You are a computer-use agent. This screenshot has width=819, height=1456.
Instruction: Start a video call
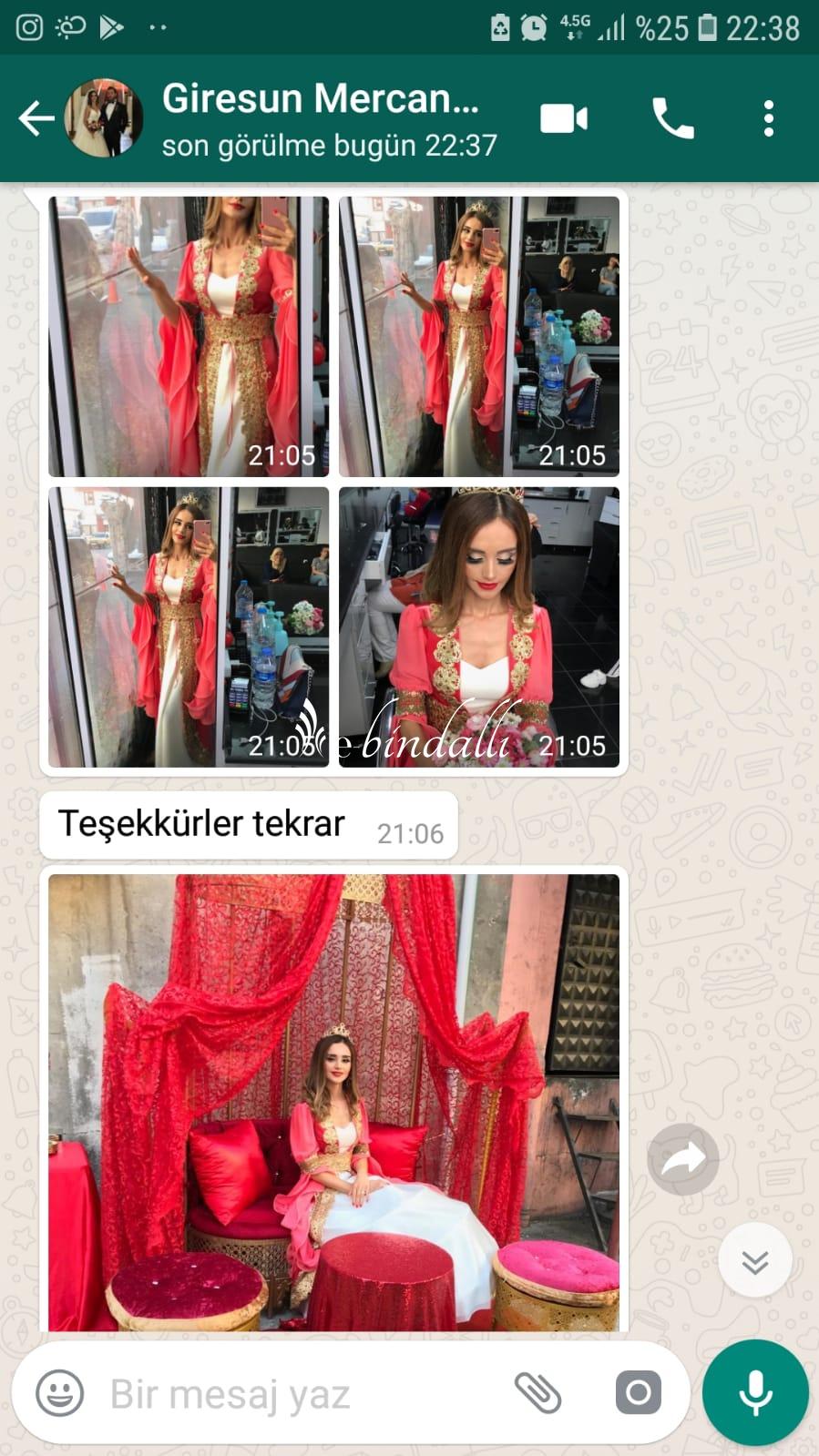[x=564, y=119]
